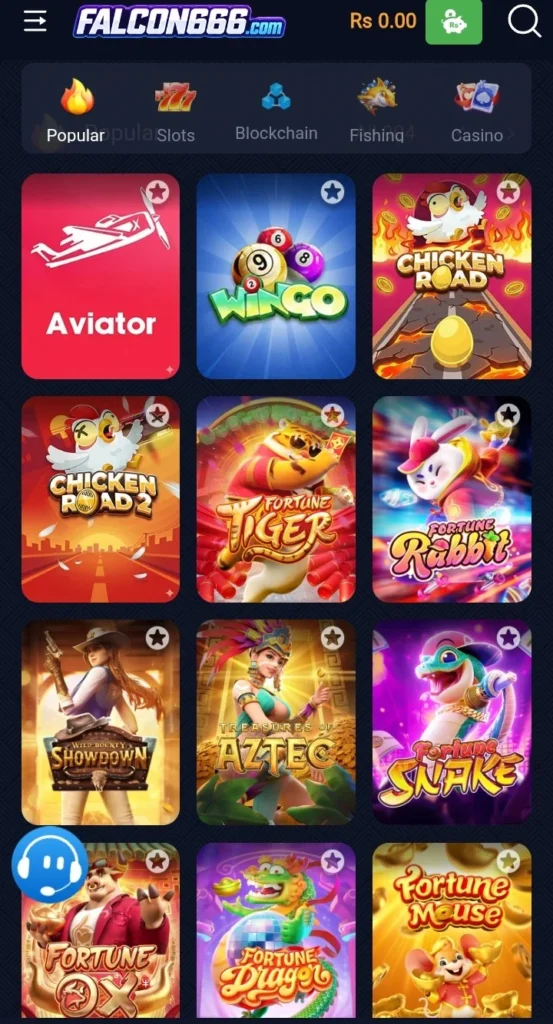Select the Fishing category tab
The height and width of the screenshot is (1024, 553).
[377, 111]
